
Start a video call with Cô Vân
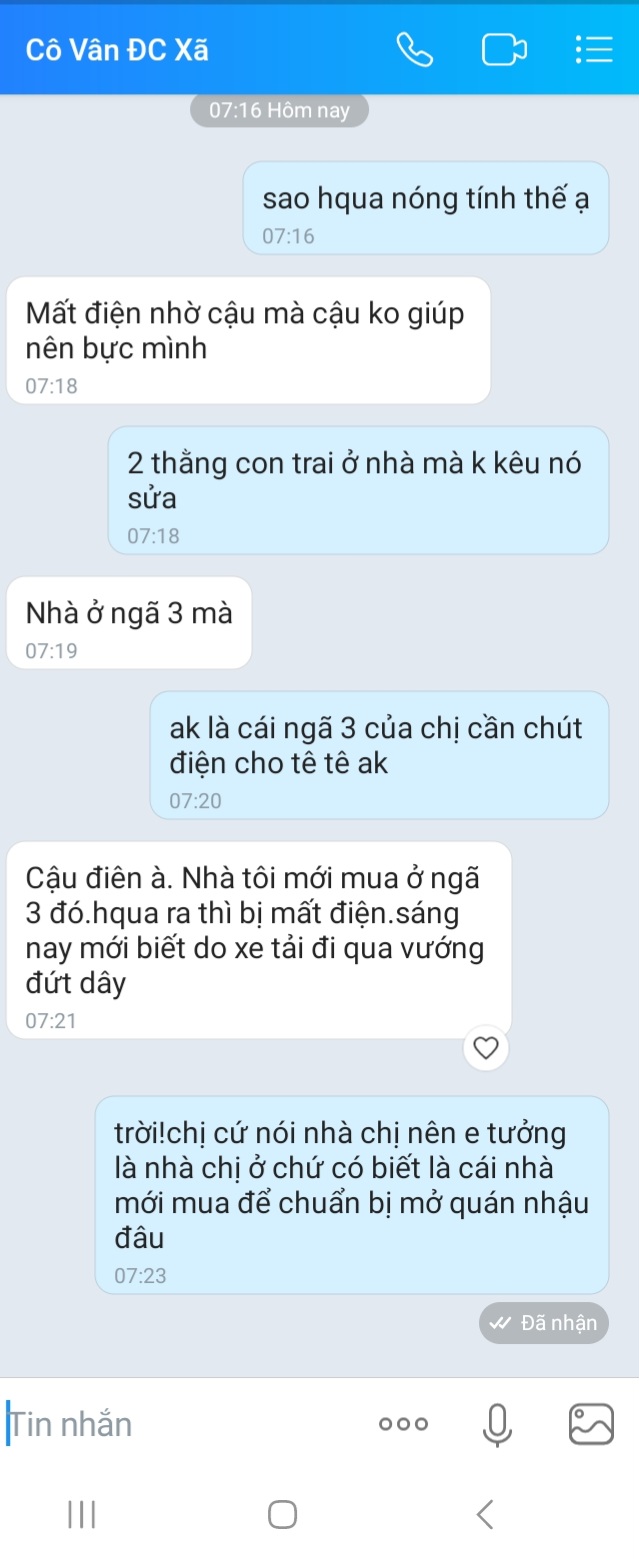coord(503,50)
